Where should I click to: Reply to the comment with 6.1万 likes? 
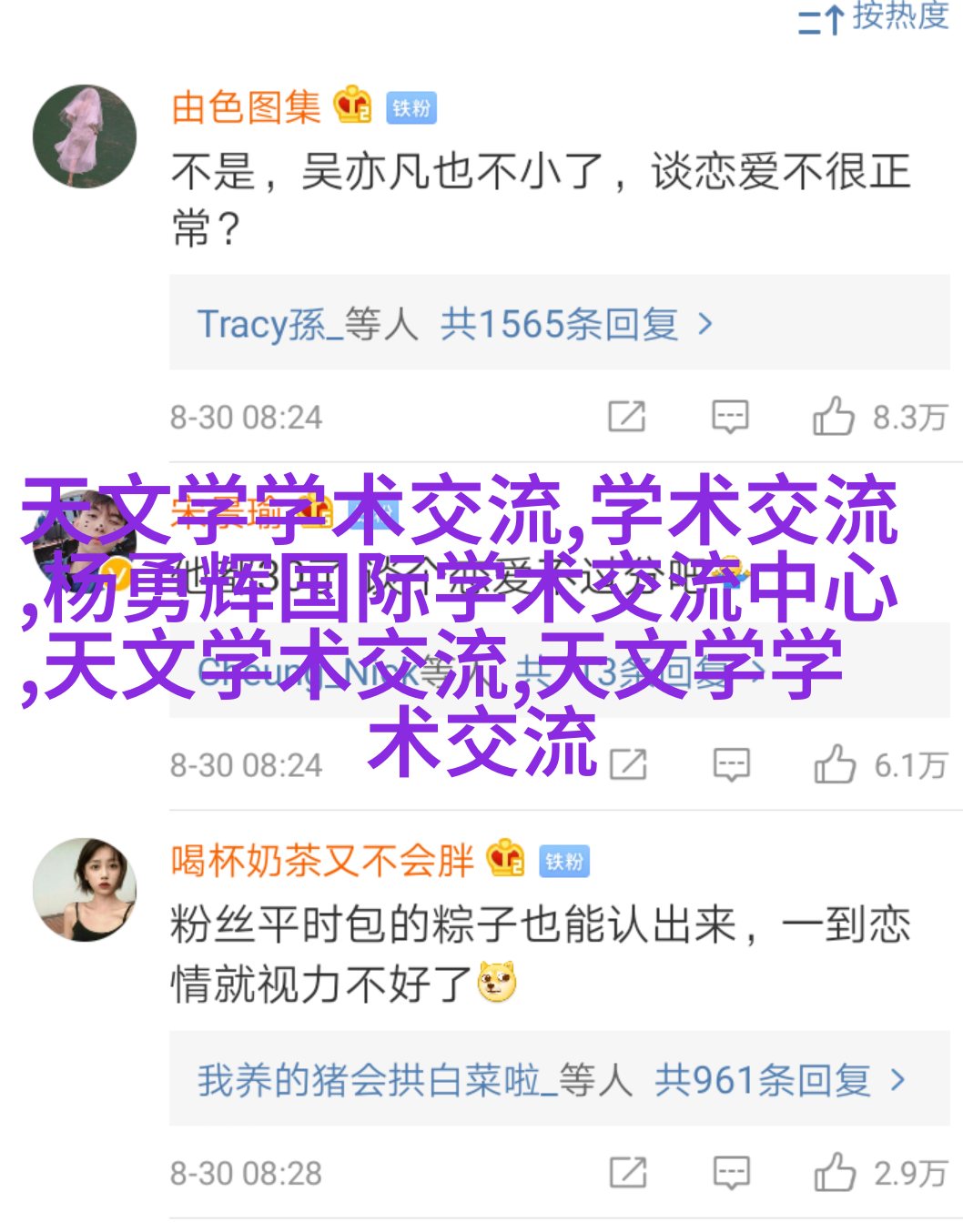click(x=732, y=765)
